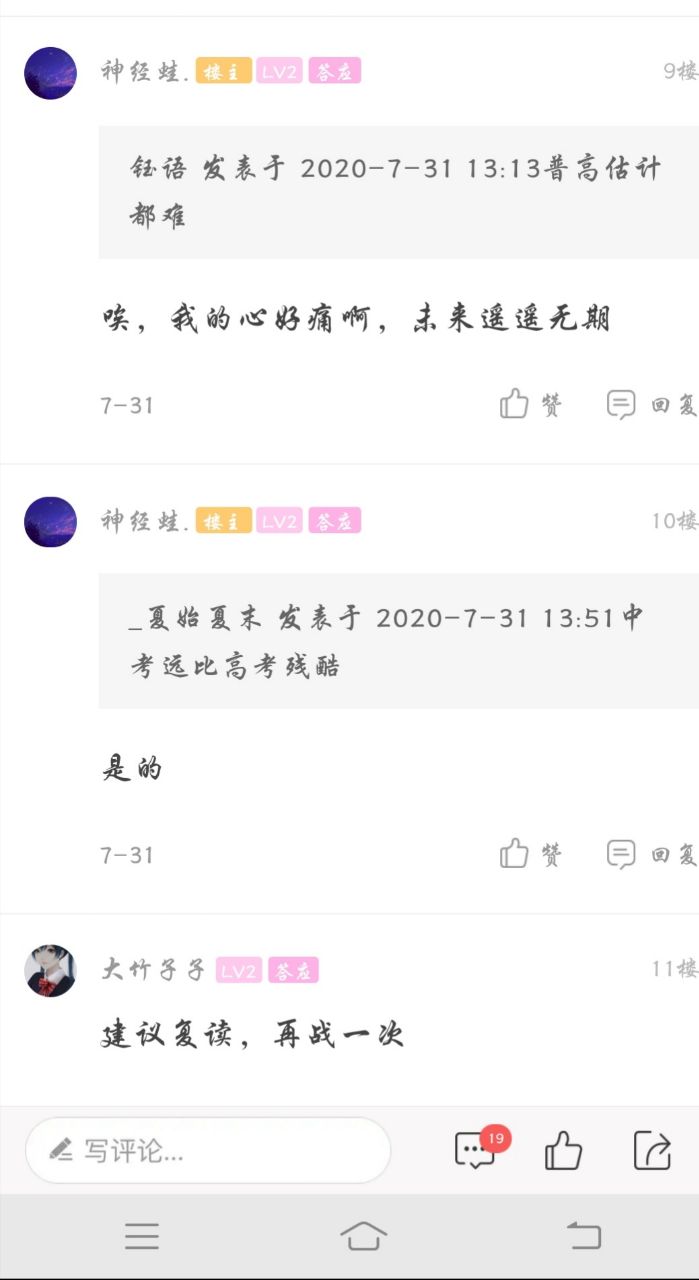Open the comments icon showing 19
699x1280 pixels.
[476, 1150]
